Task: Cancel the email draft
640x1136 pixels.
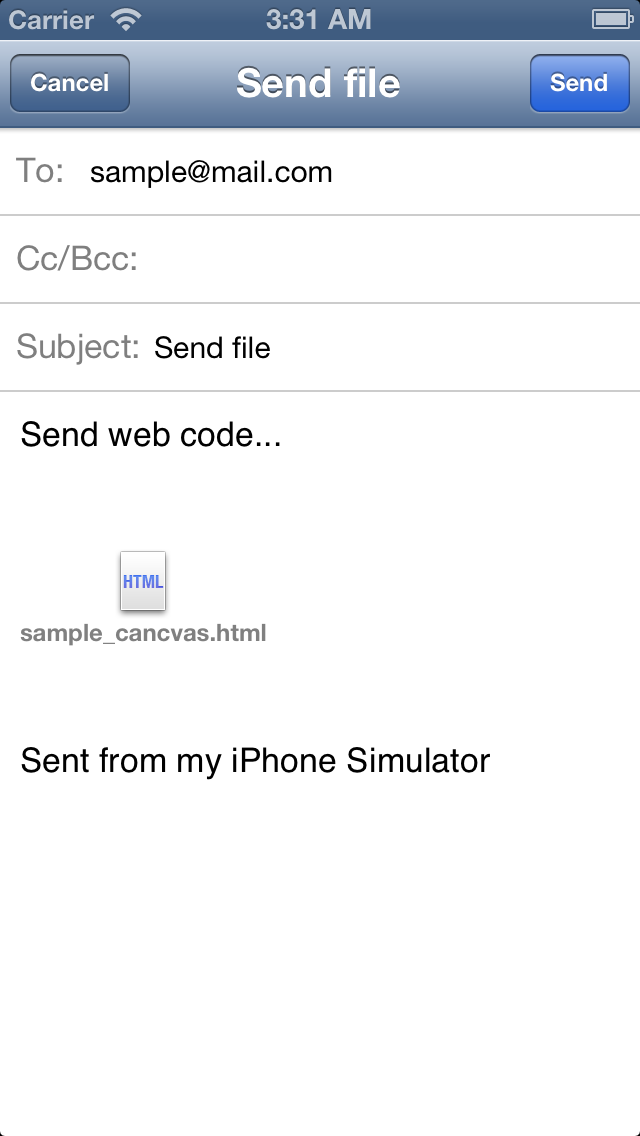Action: click(70, 83)
